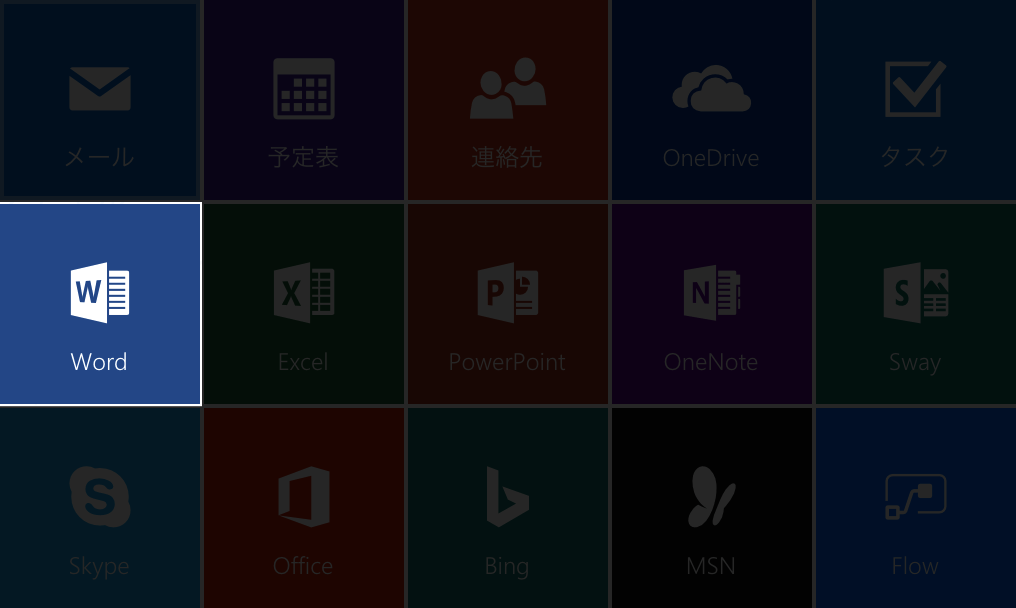
Task: Open PowerPoint from the grid
Action: click(x=508, y=304)
